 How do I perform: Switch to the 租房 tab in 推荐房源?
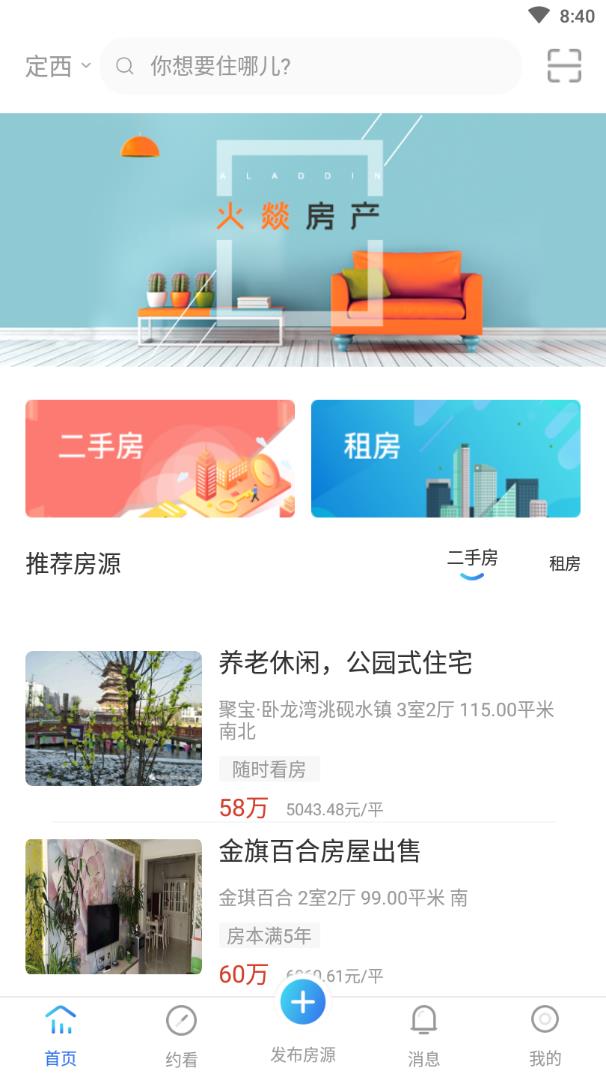pyautogui.click(x=564, y=563)
